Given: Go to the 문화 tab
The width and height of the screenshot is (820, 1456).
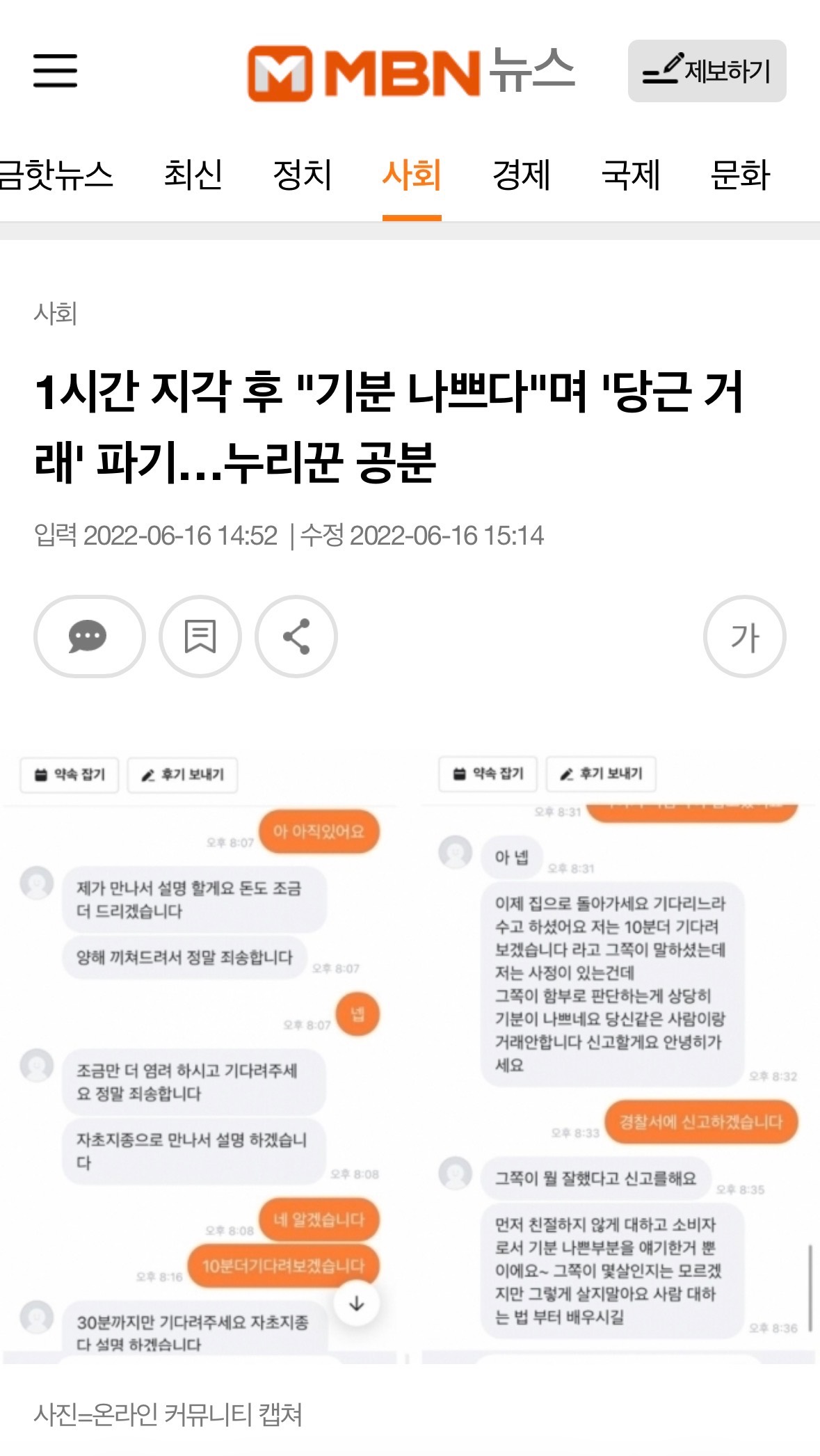Looking at the screenshot, I should coord(740,175).
